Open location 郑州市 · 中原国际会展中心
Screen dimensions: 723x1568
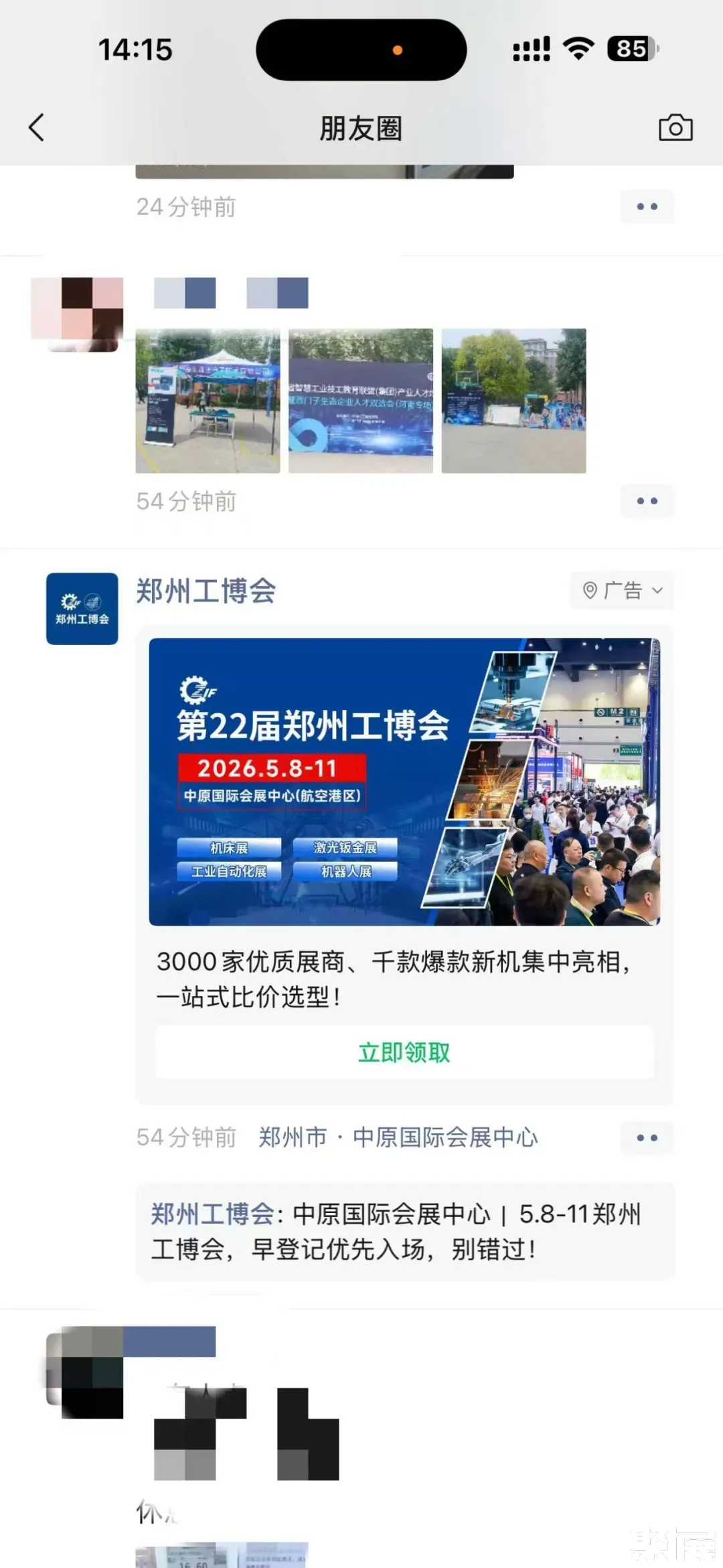398,1137
